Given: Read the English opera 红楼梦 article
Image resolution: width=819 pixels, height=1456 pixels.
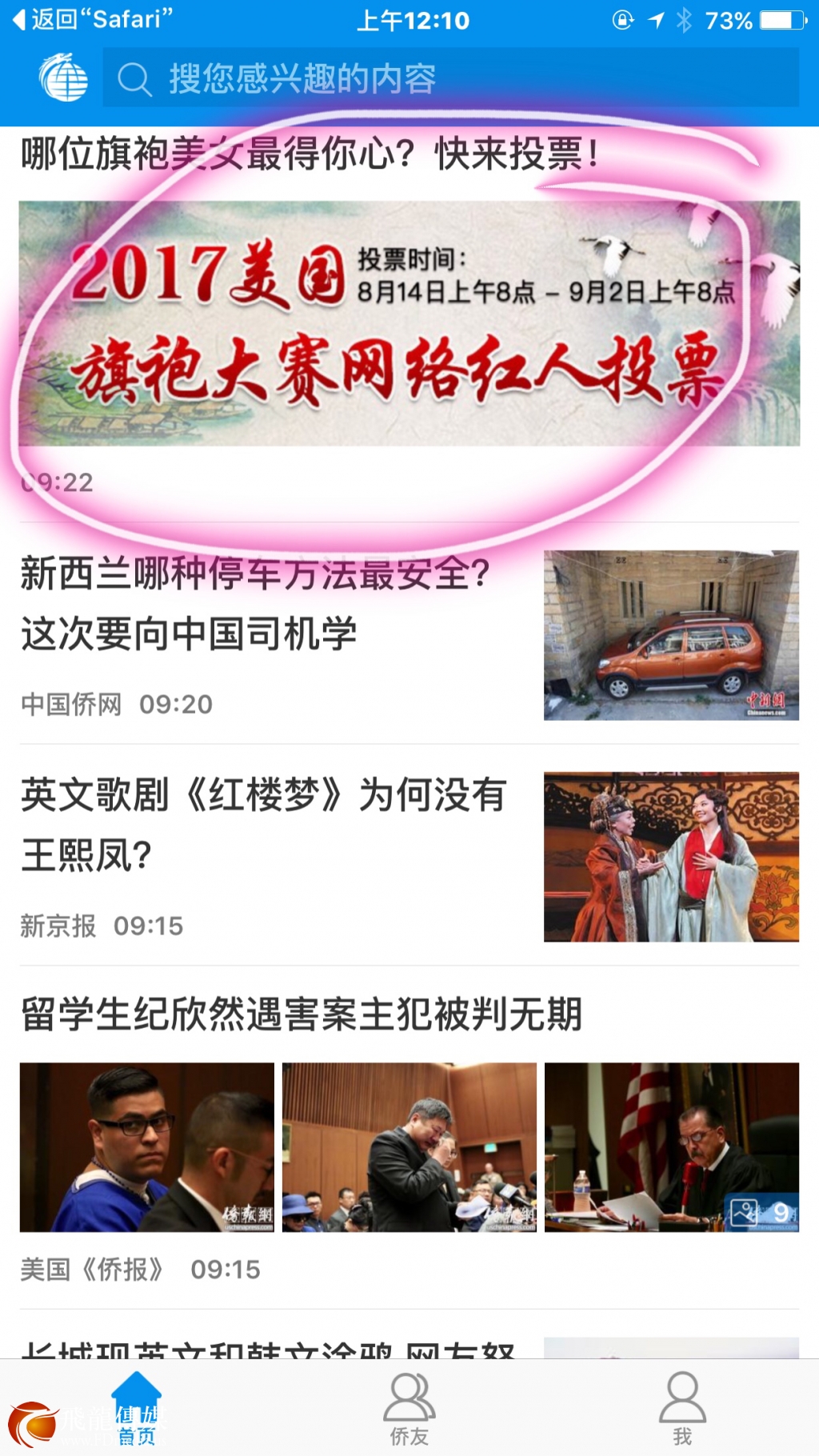Looking at the screenshot, I should [264, 824].
